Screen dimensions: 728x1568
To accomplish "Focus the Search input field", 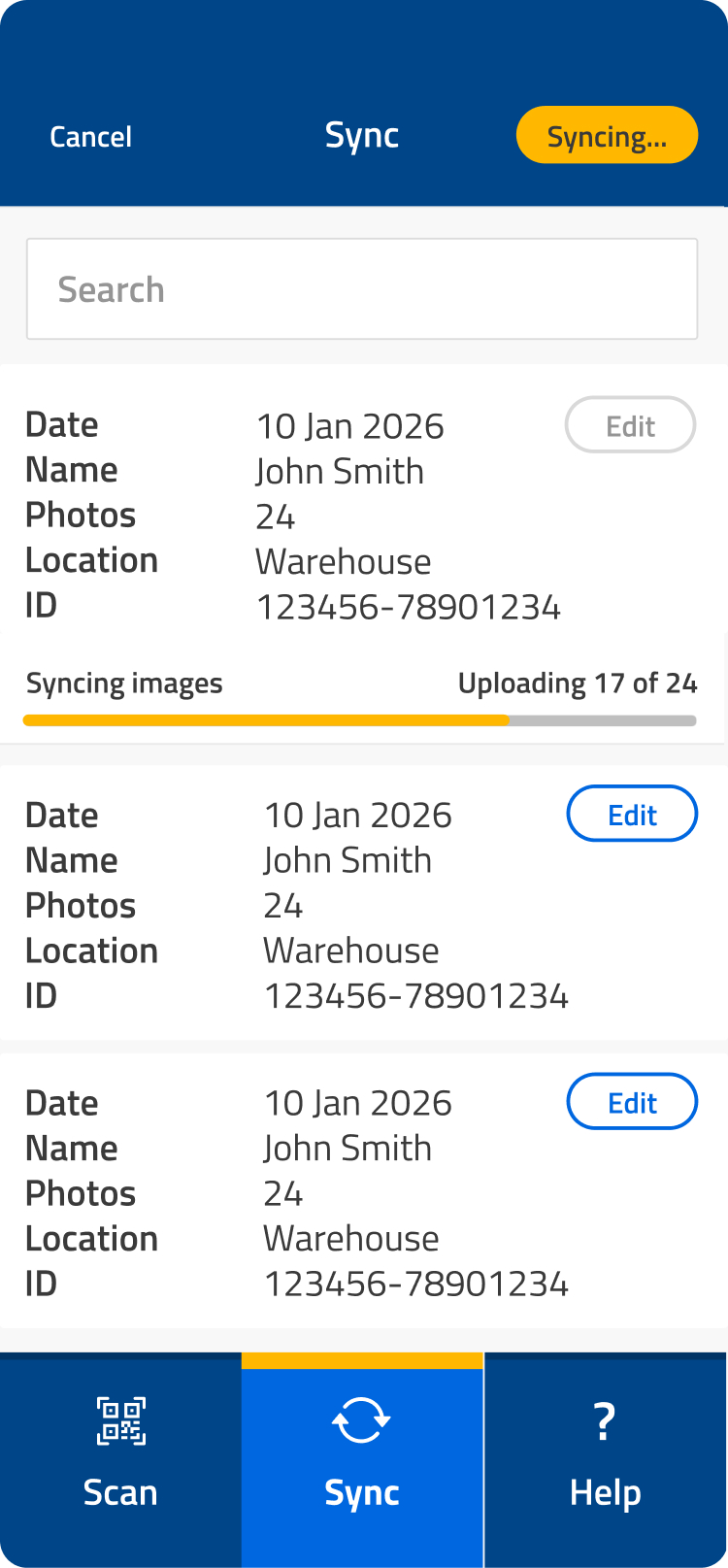I will point(361,289).
